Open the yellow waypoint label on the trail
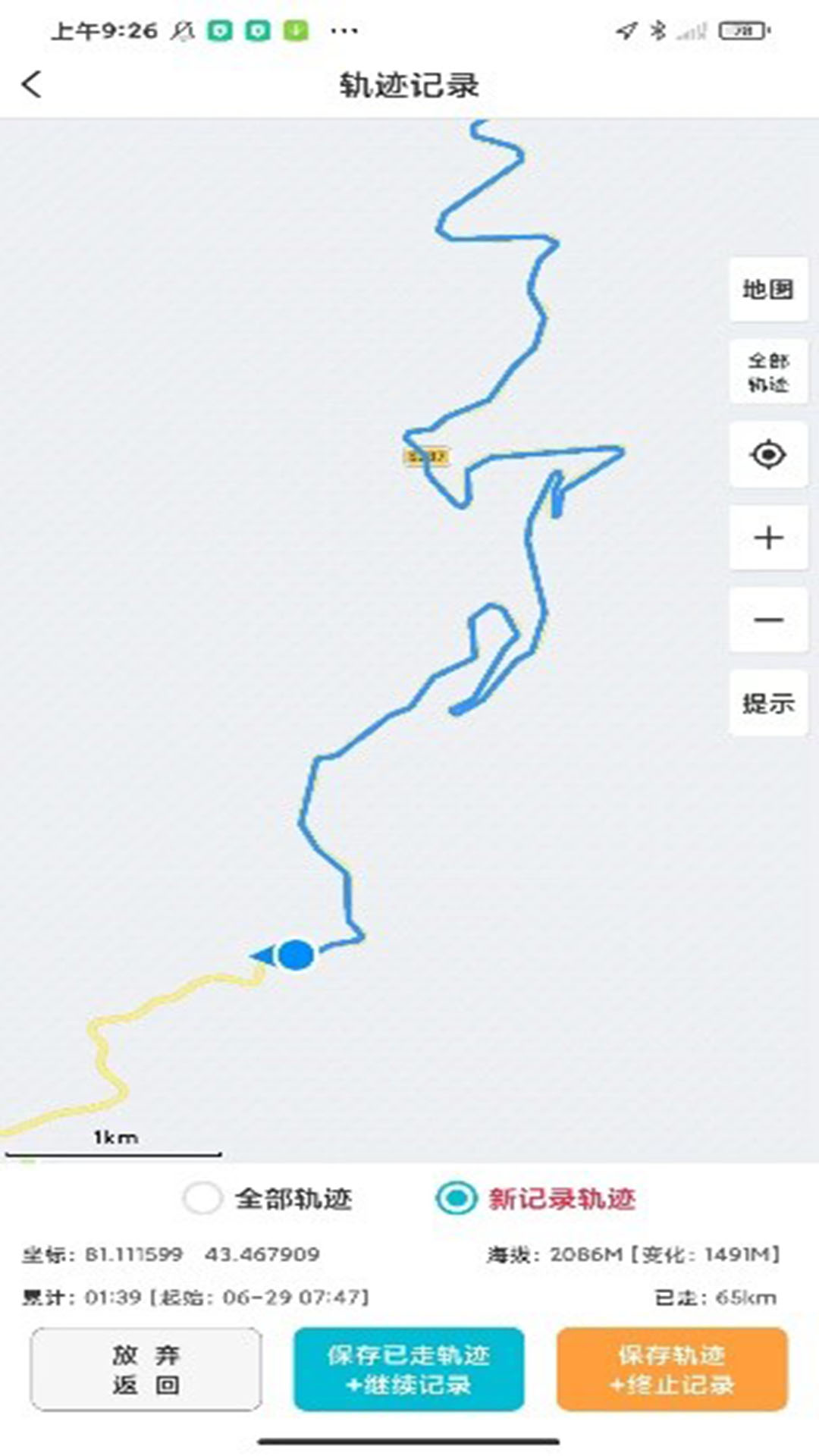Image resolution: width=819 pixels, height=1456 pixels. pos(427,456)
